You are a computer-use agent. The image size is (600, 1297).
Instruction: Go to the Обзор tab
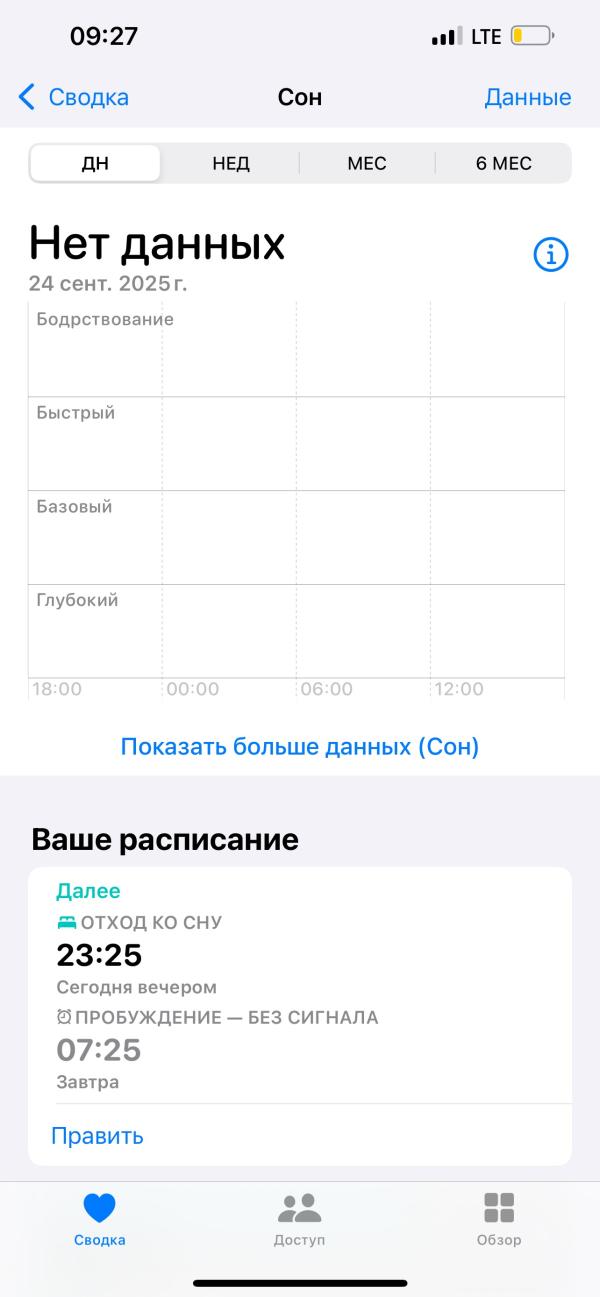click(499, 1220)
